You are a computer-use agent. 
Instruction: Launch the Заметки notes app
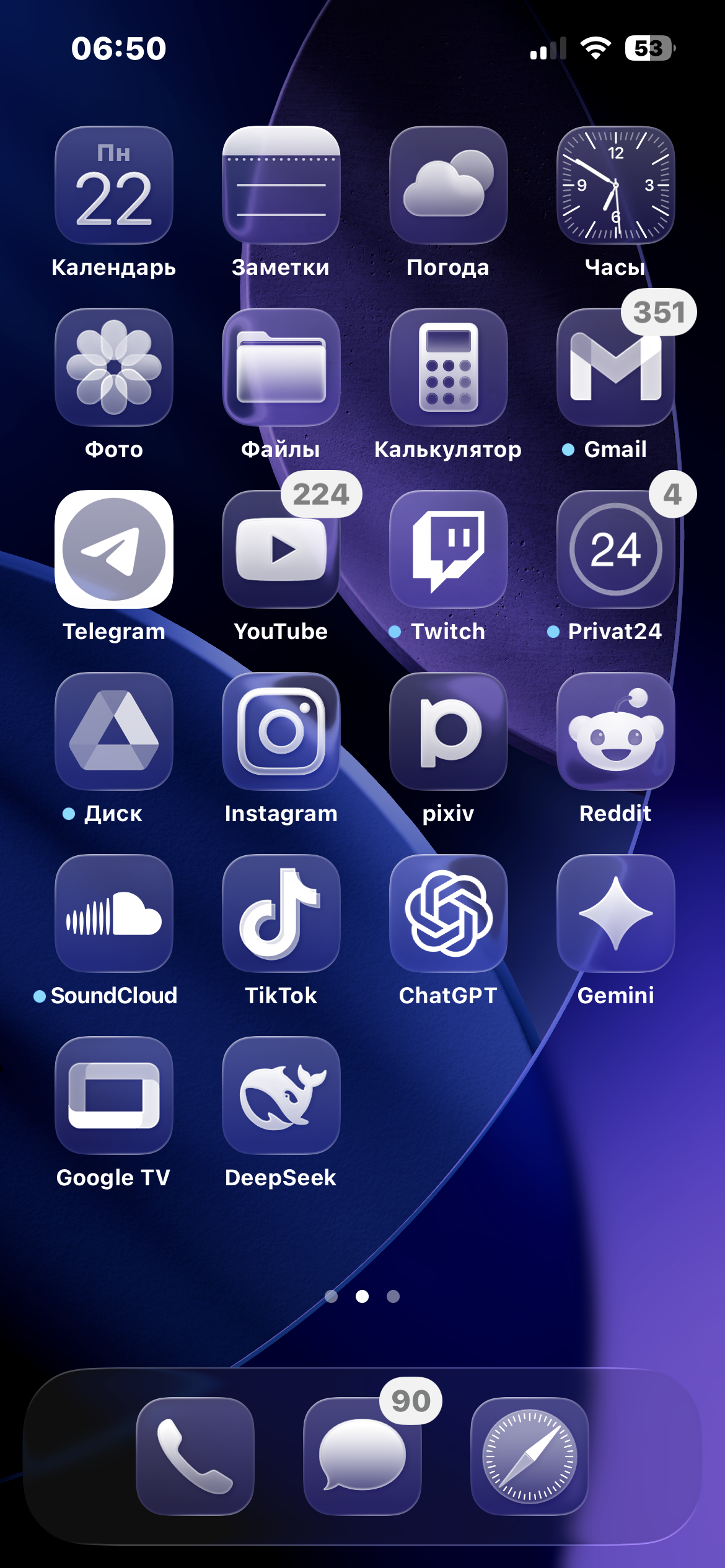point(281,185)
